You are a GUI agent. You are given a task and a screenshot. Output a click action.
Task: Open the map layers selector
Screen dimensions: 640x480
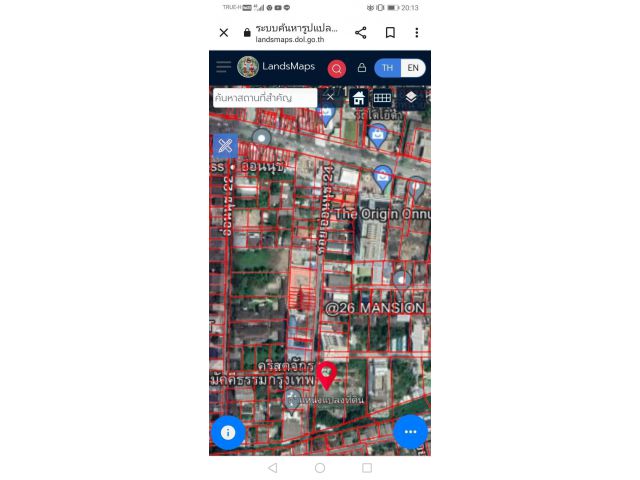coord(411,98)
